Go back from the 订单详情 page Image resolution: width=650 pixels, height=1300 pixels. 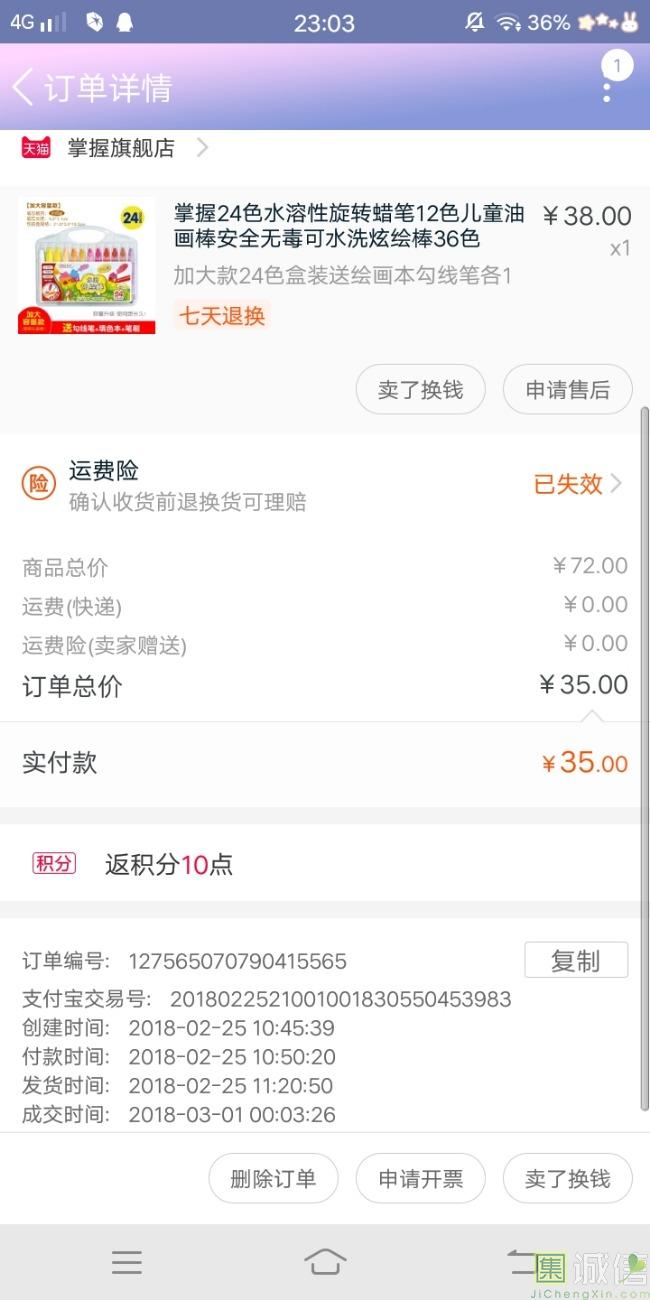coord(24,87)
